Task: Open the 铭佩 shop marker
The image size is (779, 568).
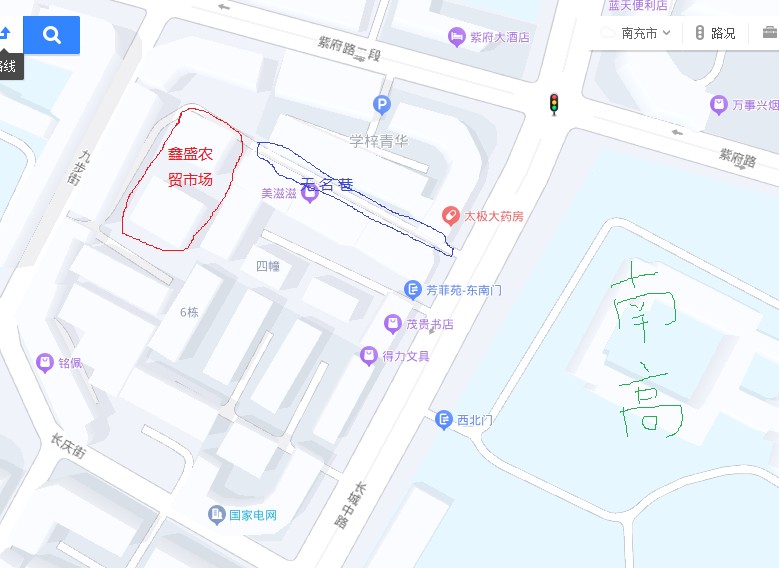Action: coord(44,363)
